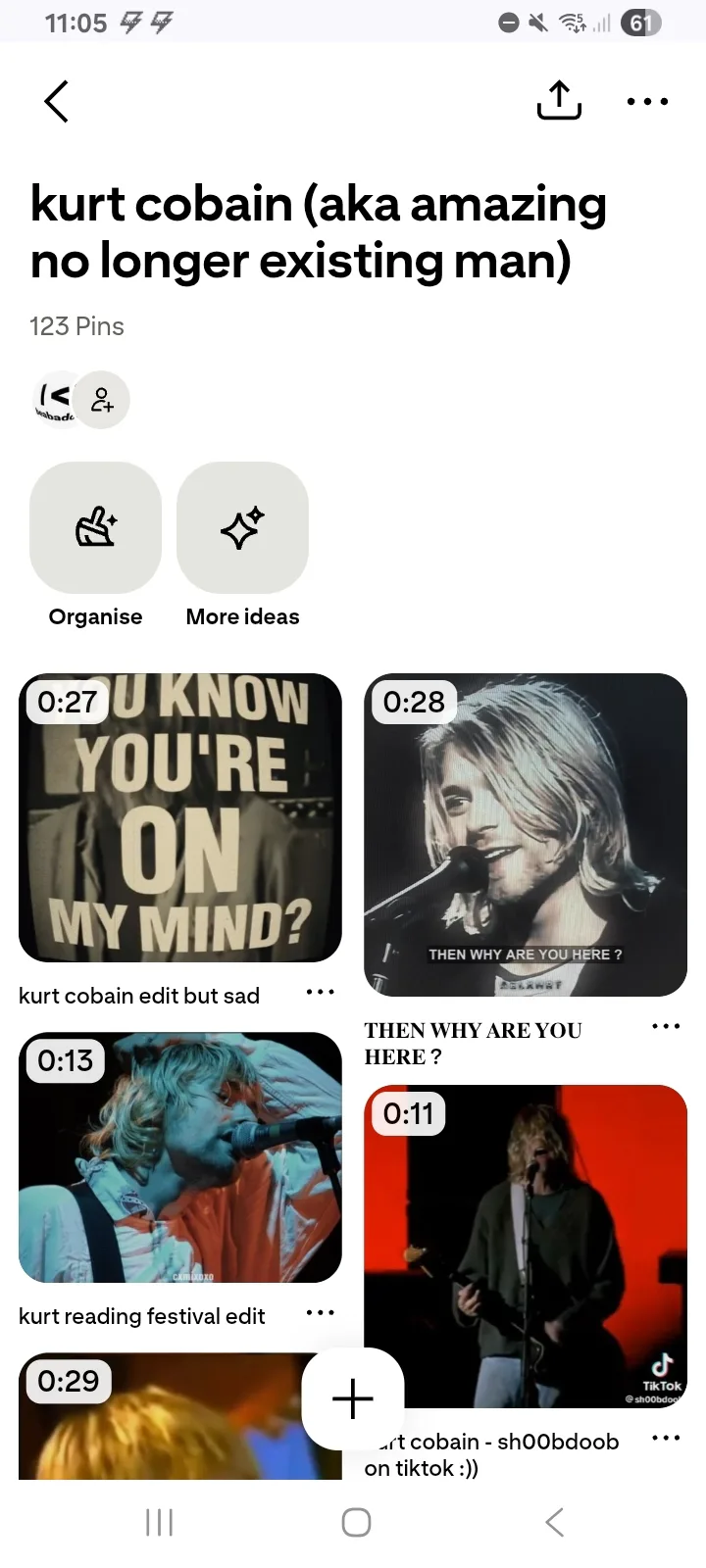706x1568 pixels.
Task: Open options for the sh00bdoob TikTok pin
Action: click(x=665, y=1439)
